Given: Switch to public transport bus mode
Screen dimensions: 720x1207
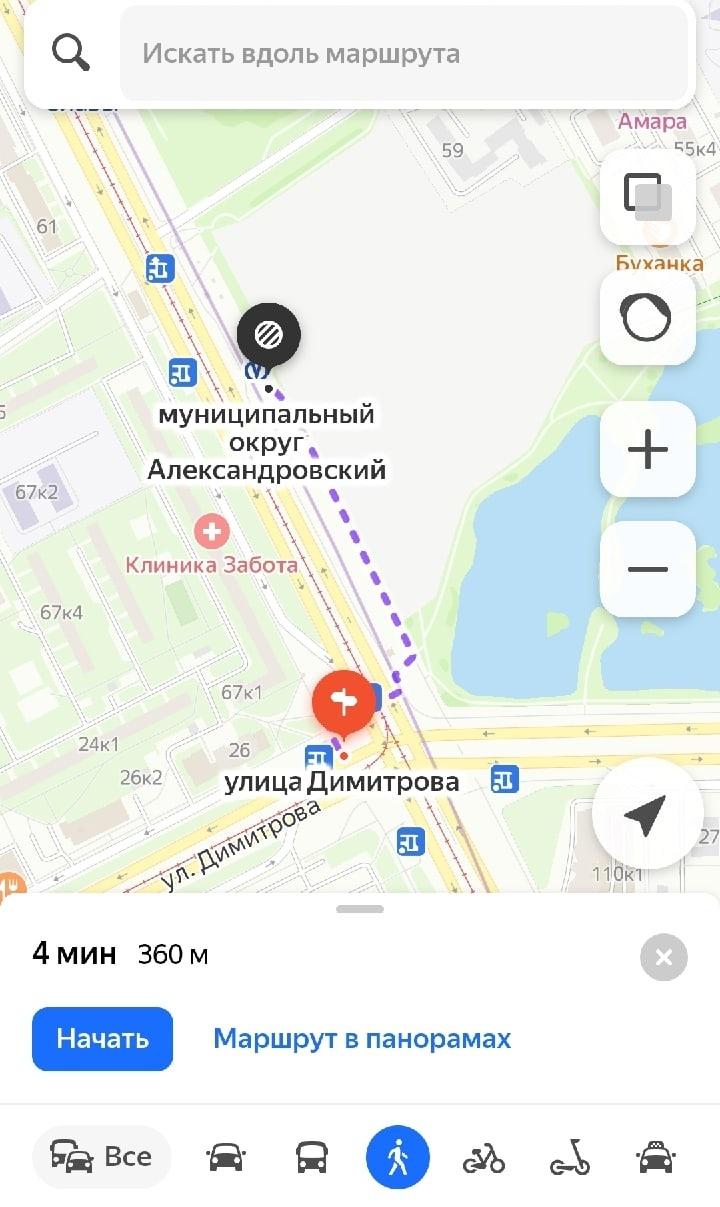Looking at the screenshot, I should pyautogui.click(x=312, y=1157).
